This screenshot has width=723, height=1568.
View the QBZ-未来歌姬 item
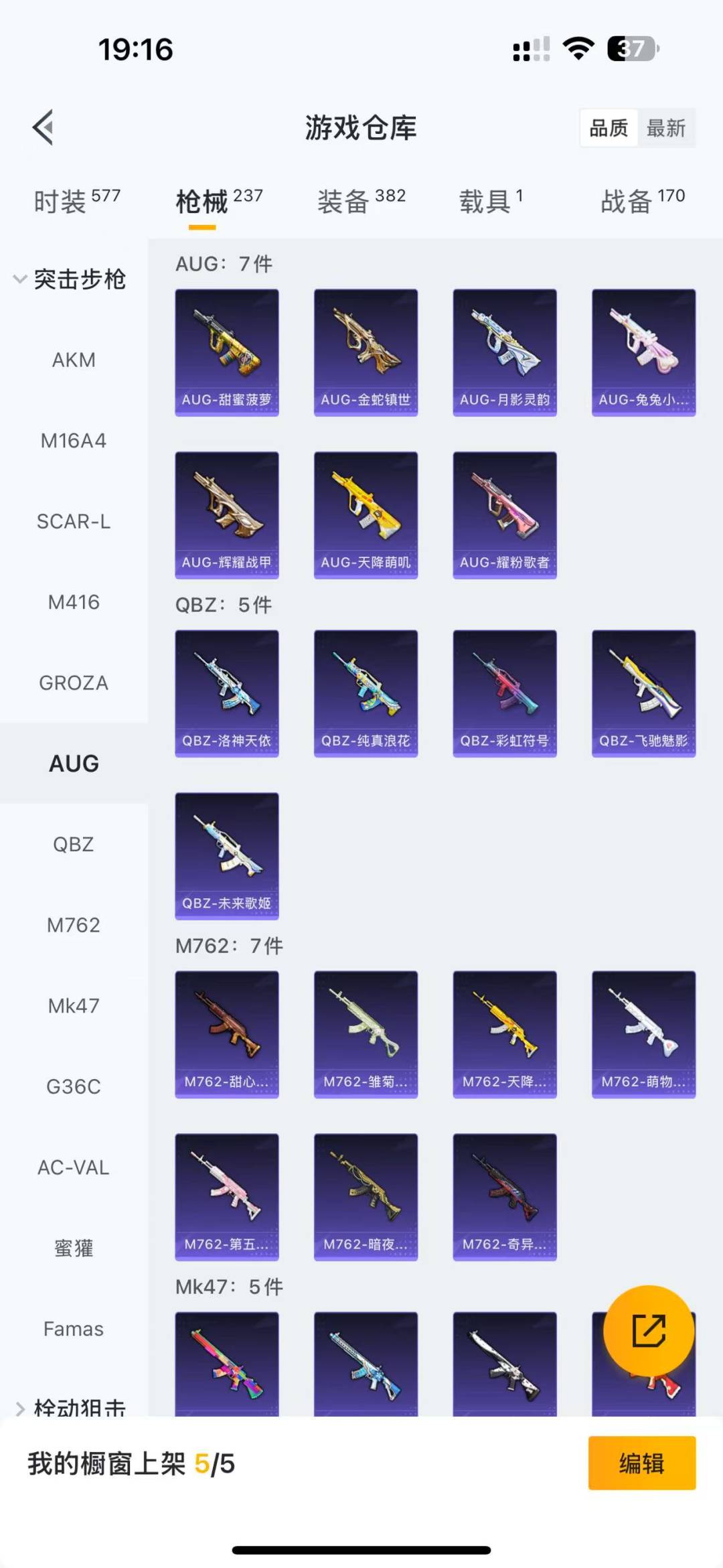point(227,856)
